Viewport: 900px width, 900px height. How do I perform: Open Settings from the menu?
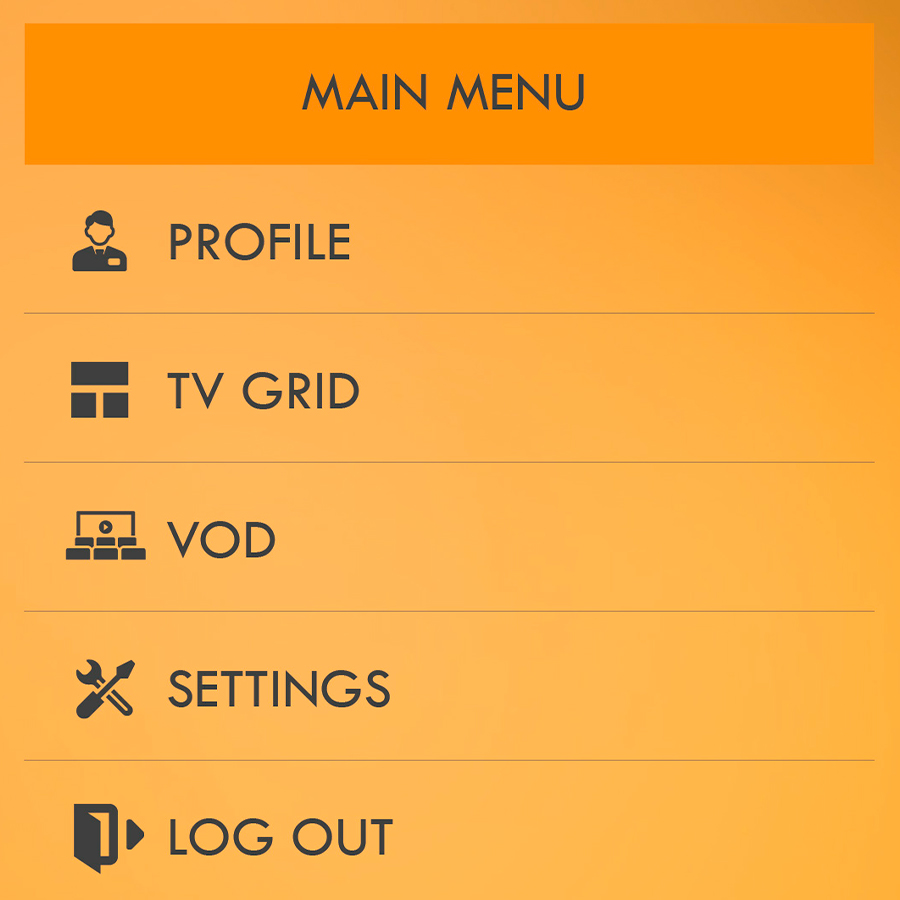278,689
